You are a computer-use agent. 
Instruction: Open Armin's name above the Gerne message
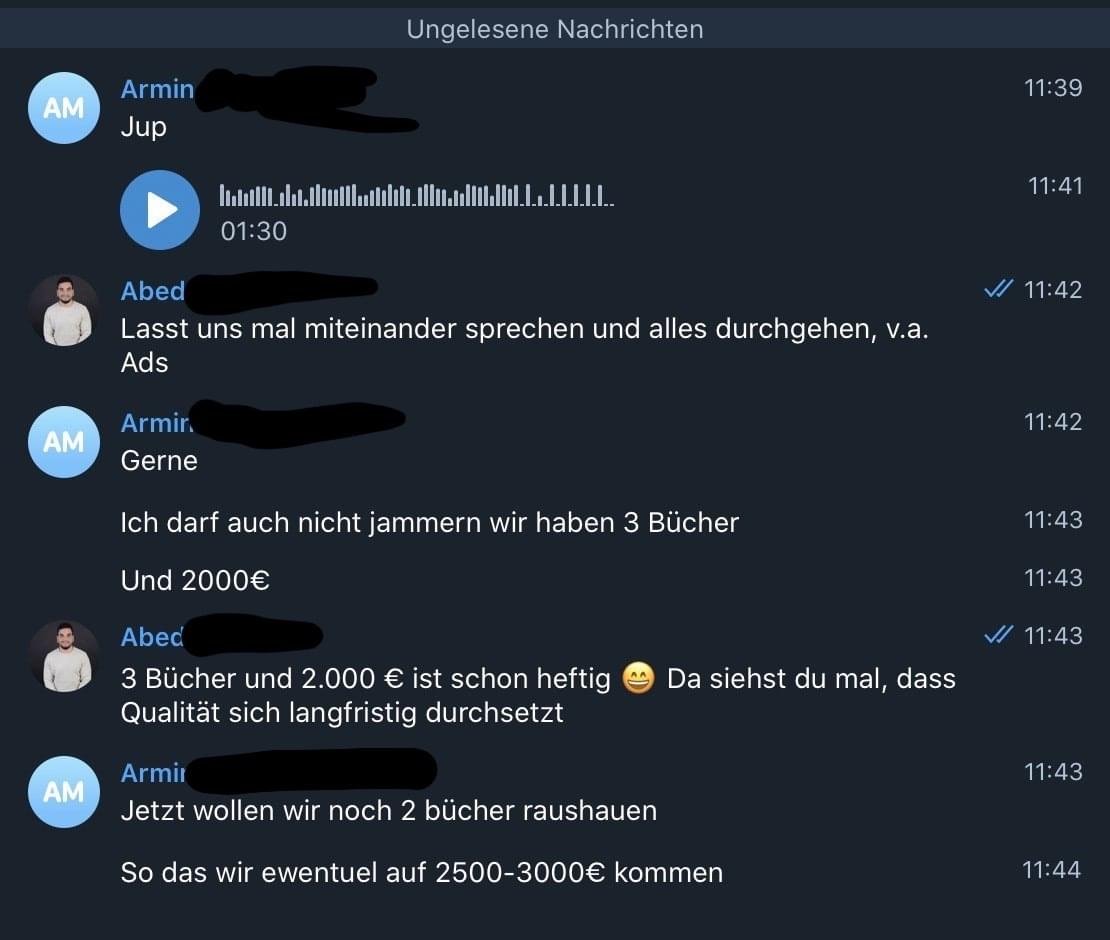(156, 423)
